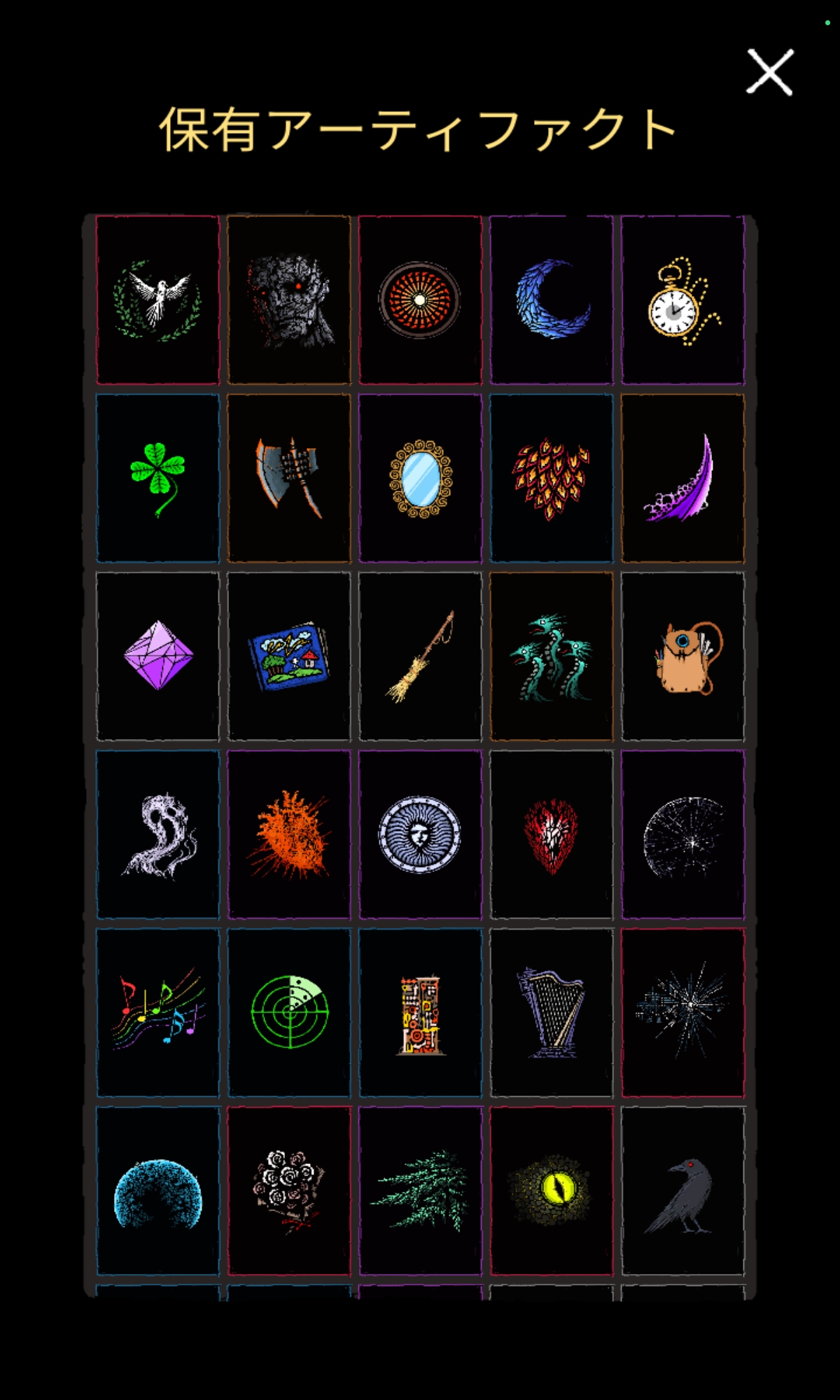Open the golden-framed mirror artifact
Image resolution: width=840 pixels, height=1400 pixels.
420,478
